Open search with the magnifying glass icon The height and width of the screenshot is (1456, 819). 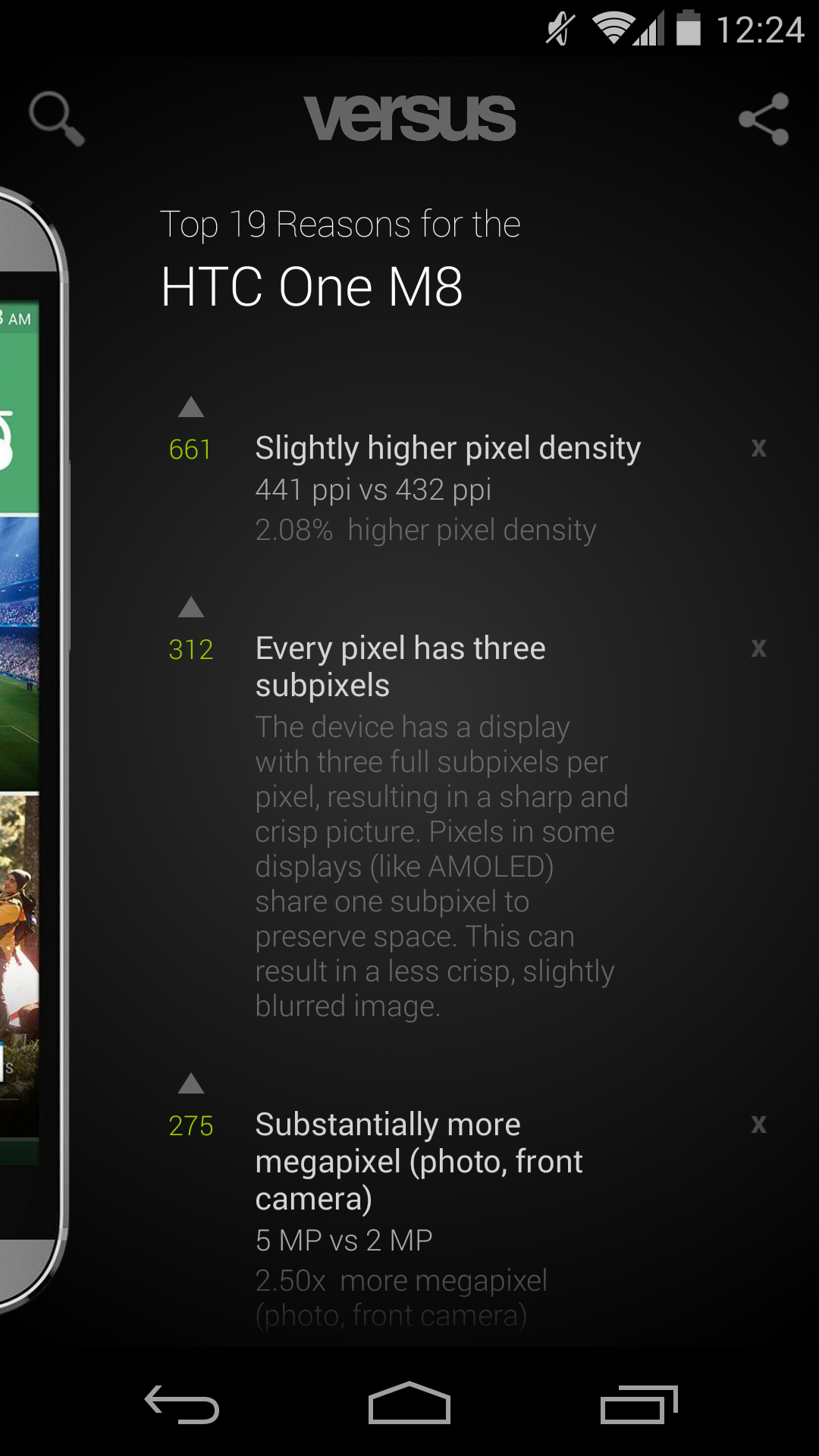click(x=57, y=119)
